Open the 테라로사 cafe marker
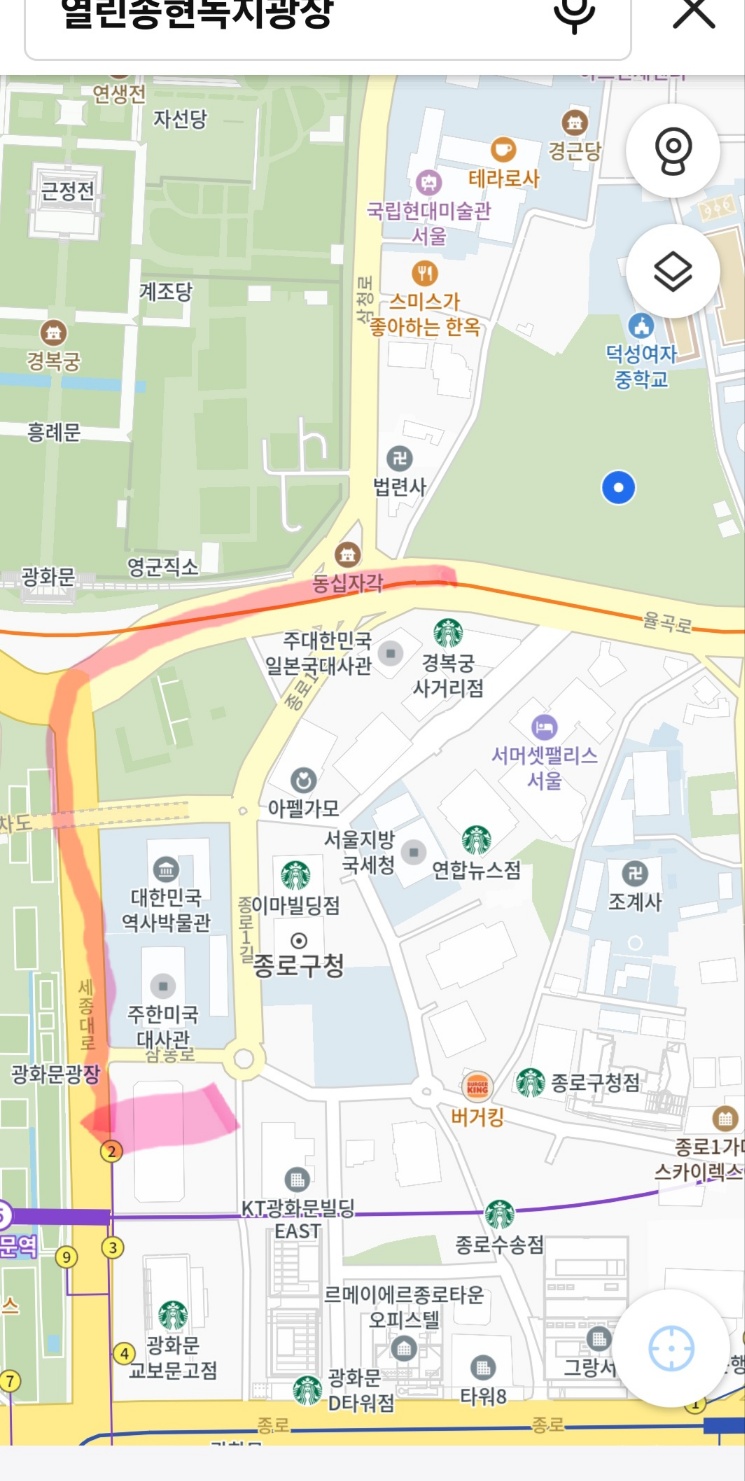745x1481 pixels. [502, 150]
